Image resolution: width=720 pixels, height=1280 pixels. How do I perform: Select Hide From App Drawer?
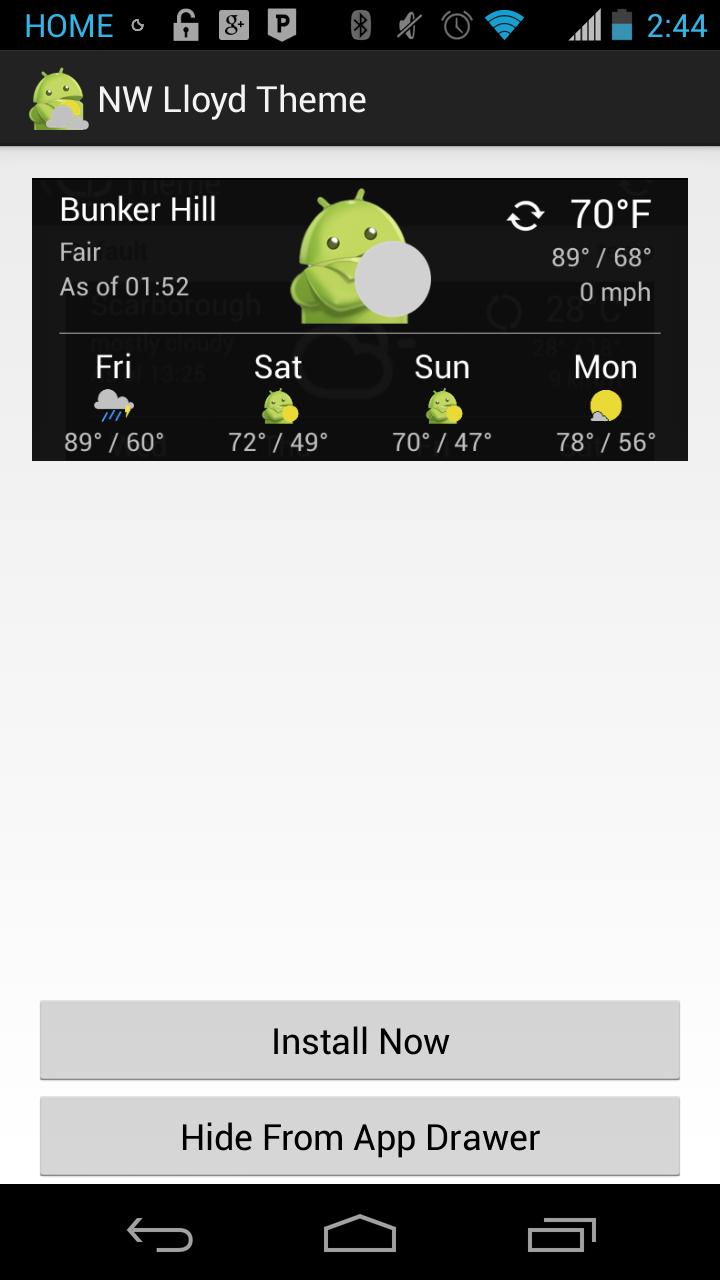[x=360, y=1137]
